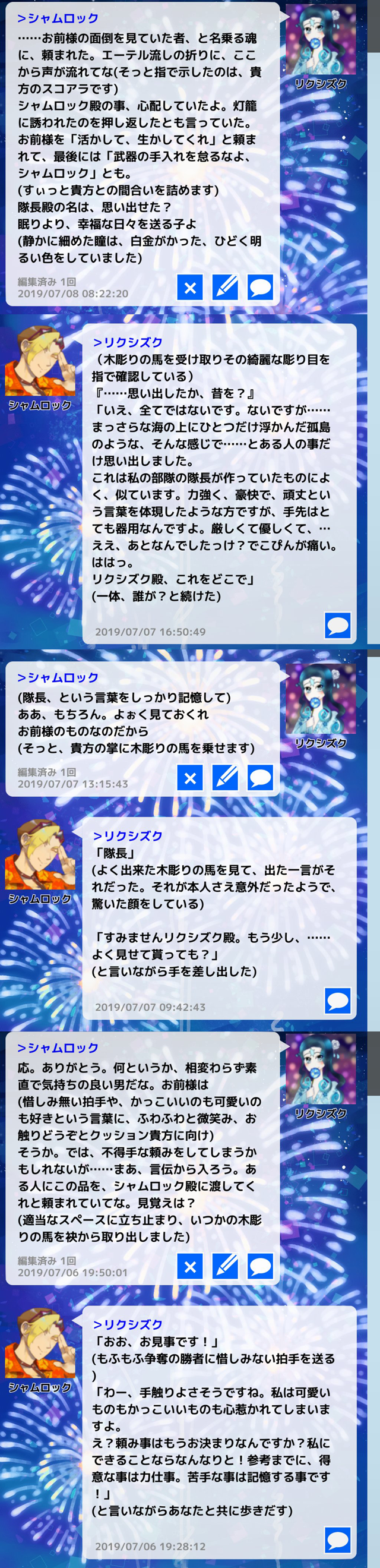This screenshot has width=380, height=1568.
Task: Edit the message posted 2019/07/08 08:22:20
Action: point(225,288)
